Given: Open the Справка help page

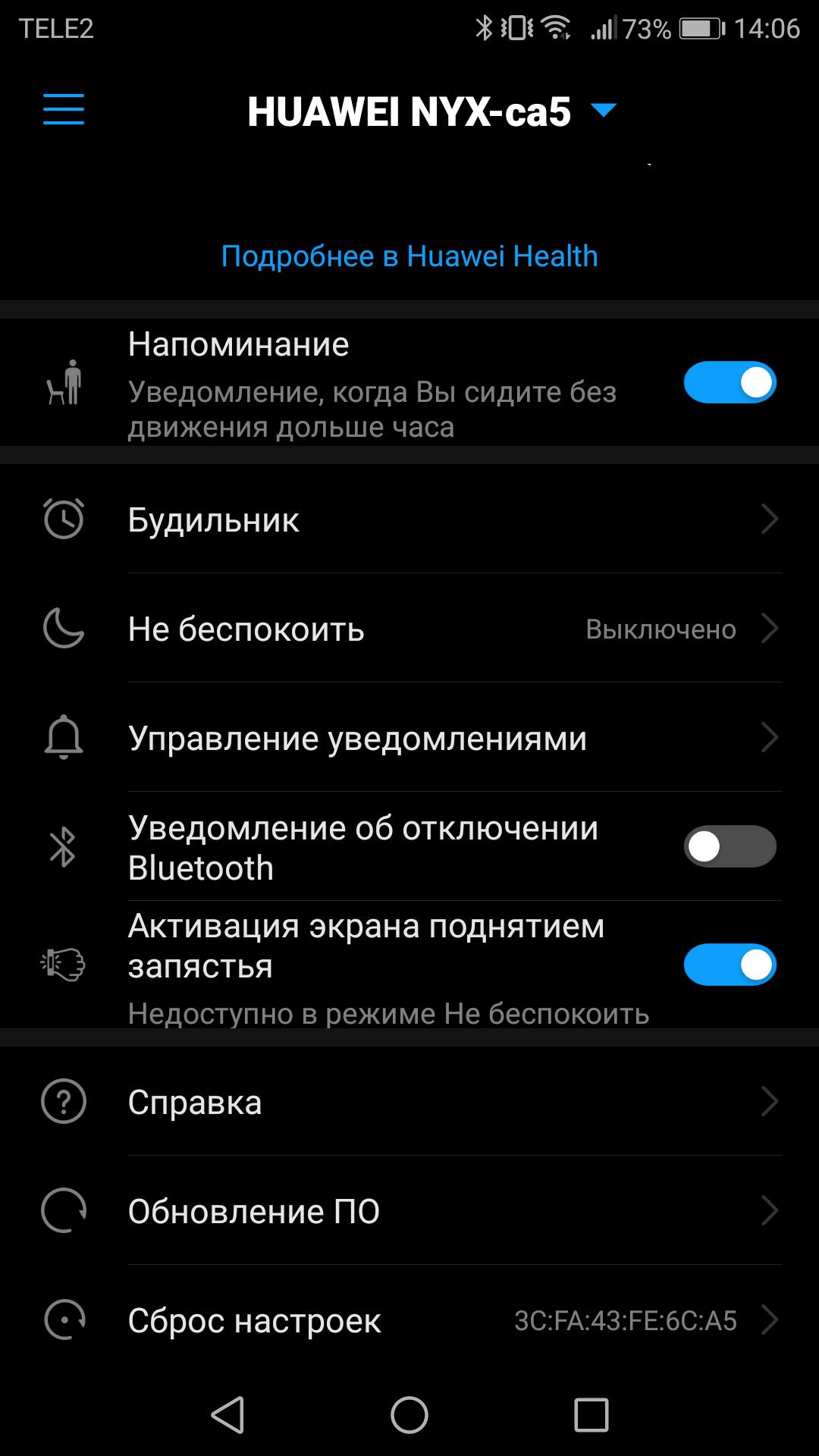Looking at the screenshot, I should coord(409,1102).
